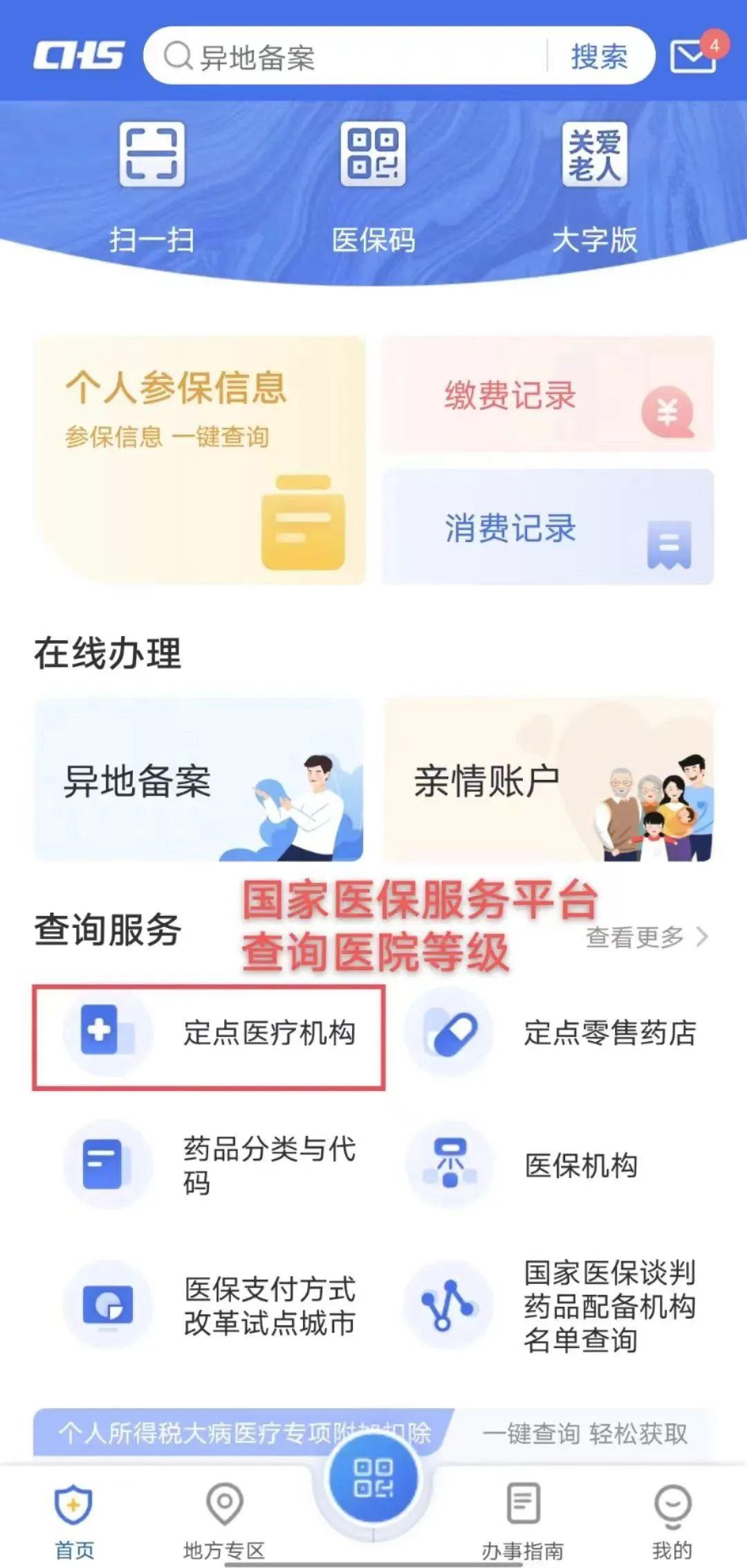View 缴费记录
Screen dimensions: 747x1568
[548, 394]
